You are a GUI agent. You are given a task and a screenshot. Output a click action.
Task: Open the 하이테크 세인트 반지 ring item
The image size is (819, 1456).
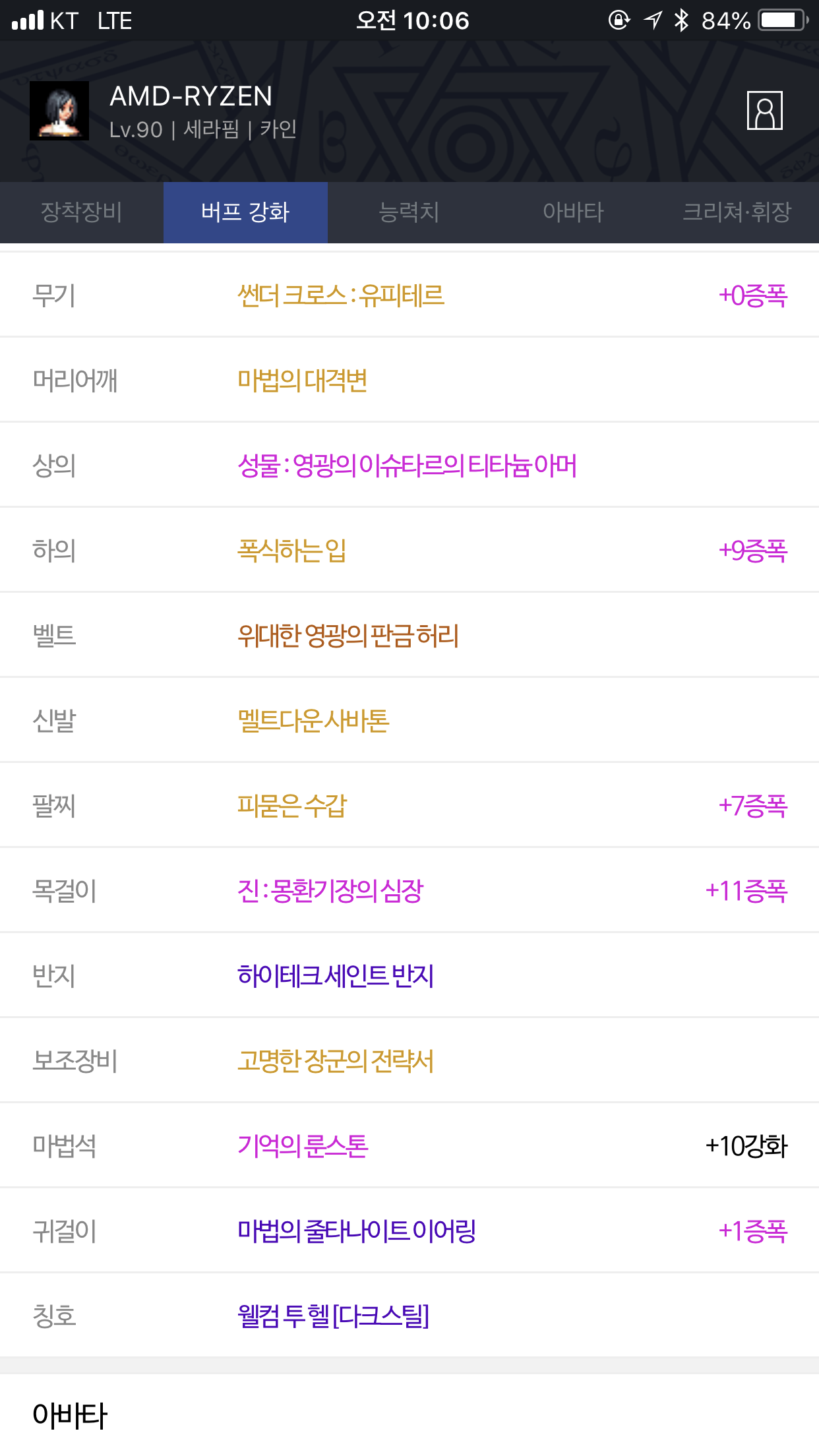point(336,976)
